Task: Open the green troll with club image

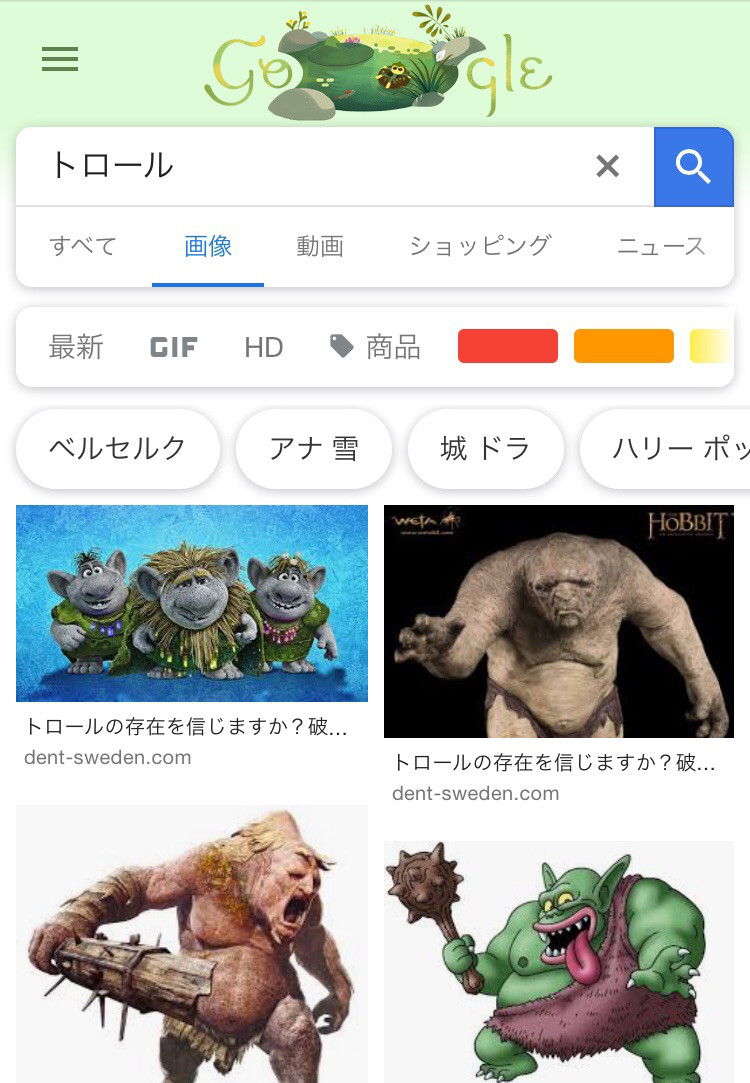Action: click(559, 960)
